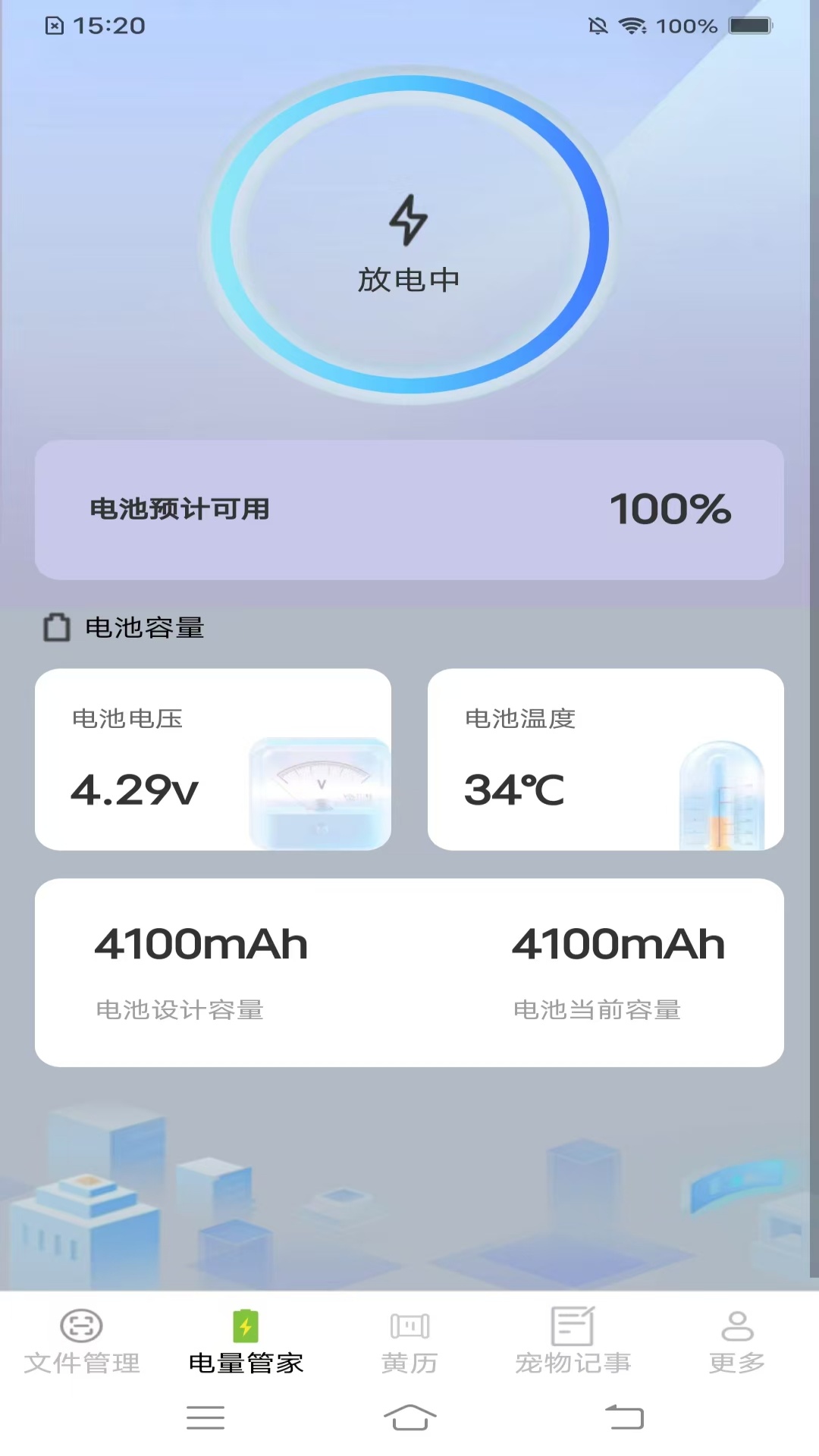
Task: Click the notification-muted bell icon
Action: (598, 25)
